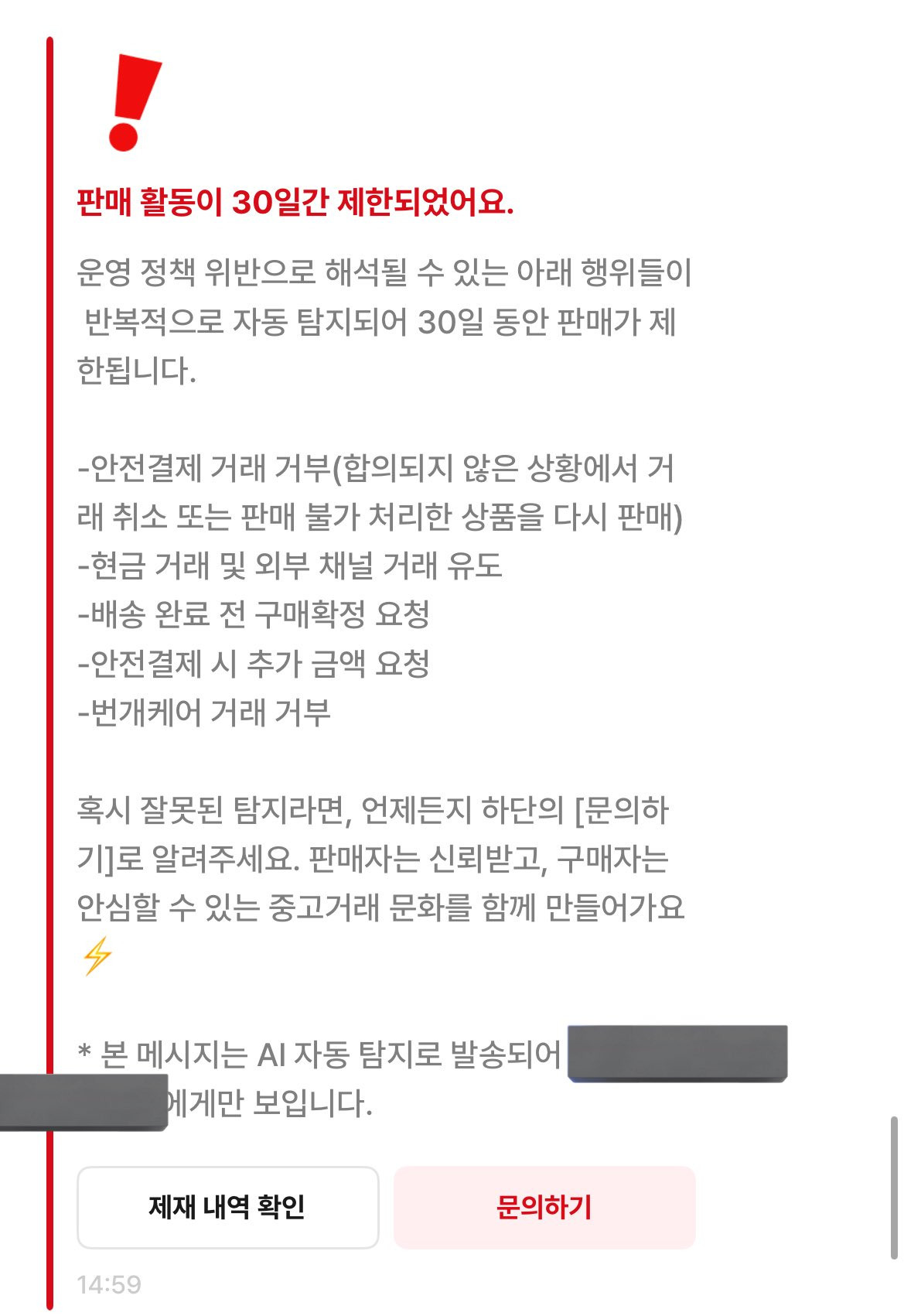The width and height of the screenshot is (904, 1316).
Task: Open 제재 내역 확인 to view sanction history
Action: click(227, 1207)
